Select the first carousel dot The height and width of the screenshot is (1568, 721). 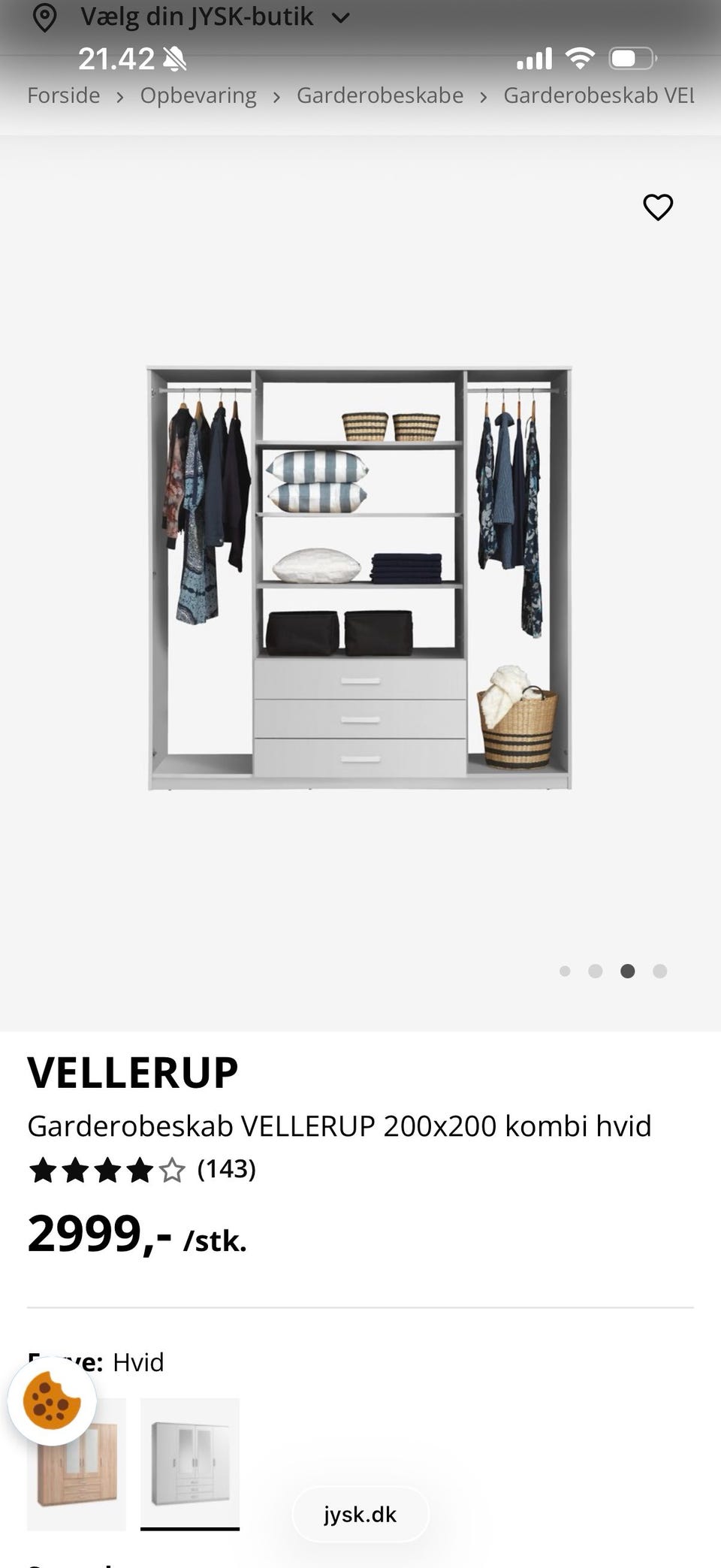(x=565, y=971)
